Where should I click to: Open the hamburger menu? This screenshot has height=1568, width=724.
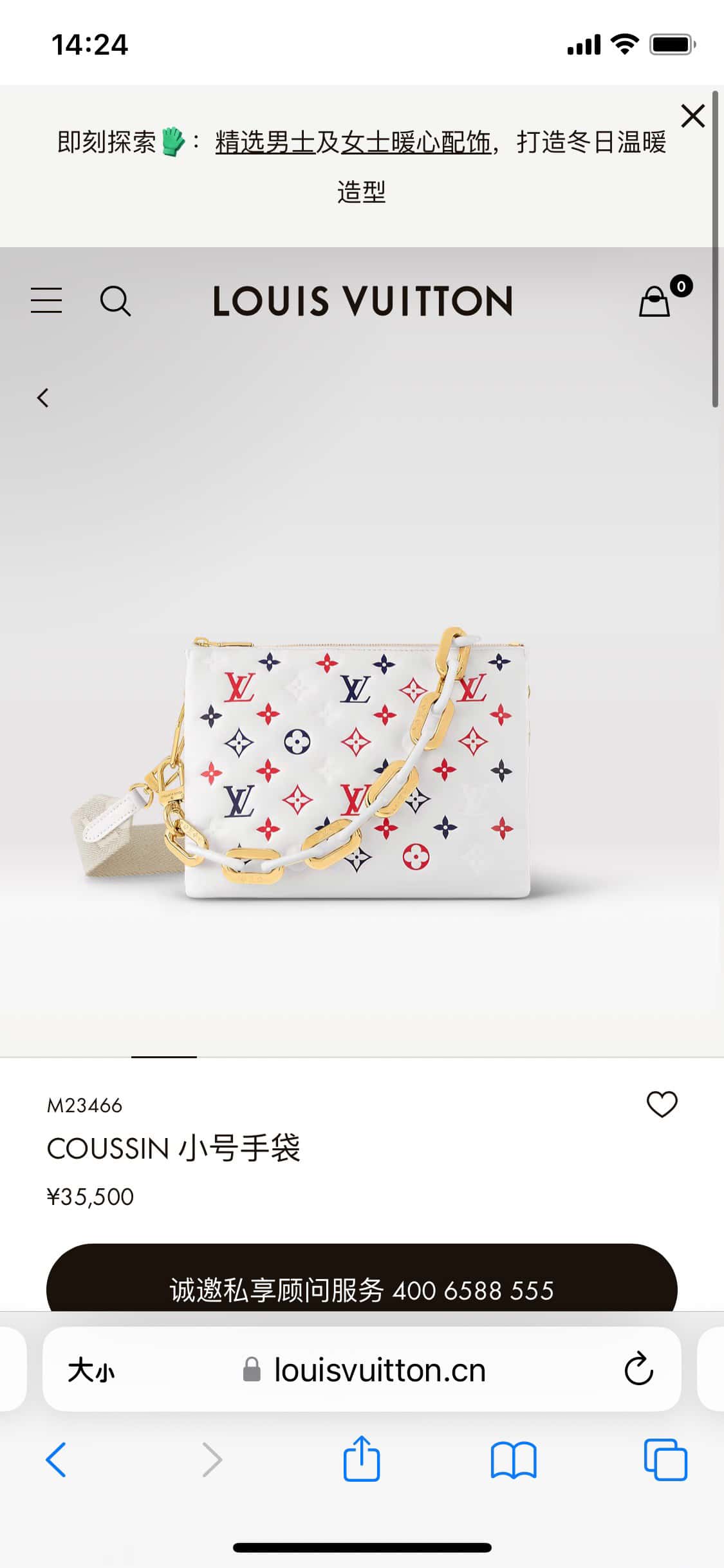coord(46,301)
